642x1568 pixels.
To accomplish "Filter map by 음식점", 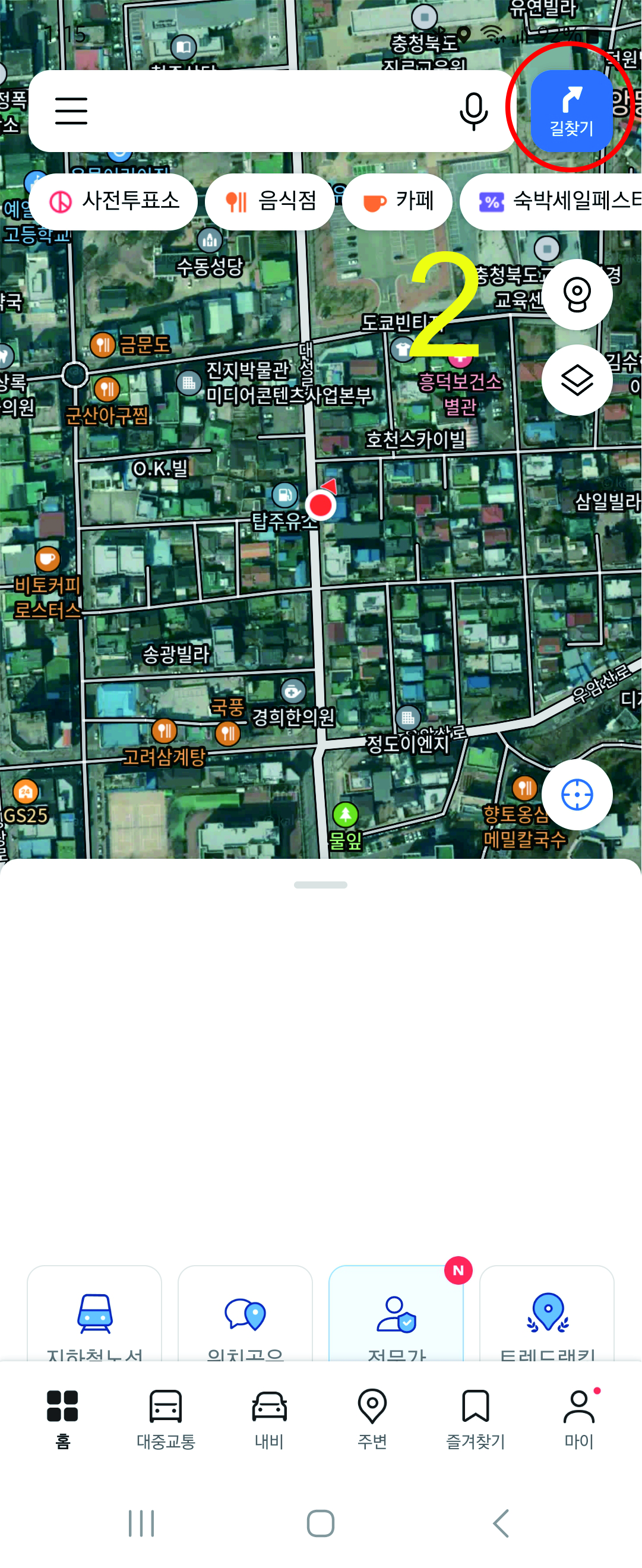I will tap(270, 201).
